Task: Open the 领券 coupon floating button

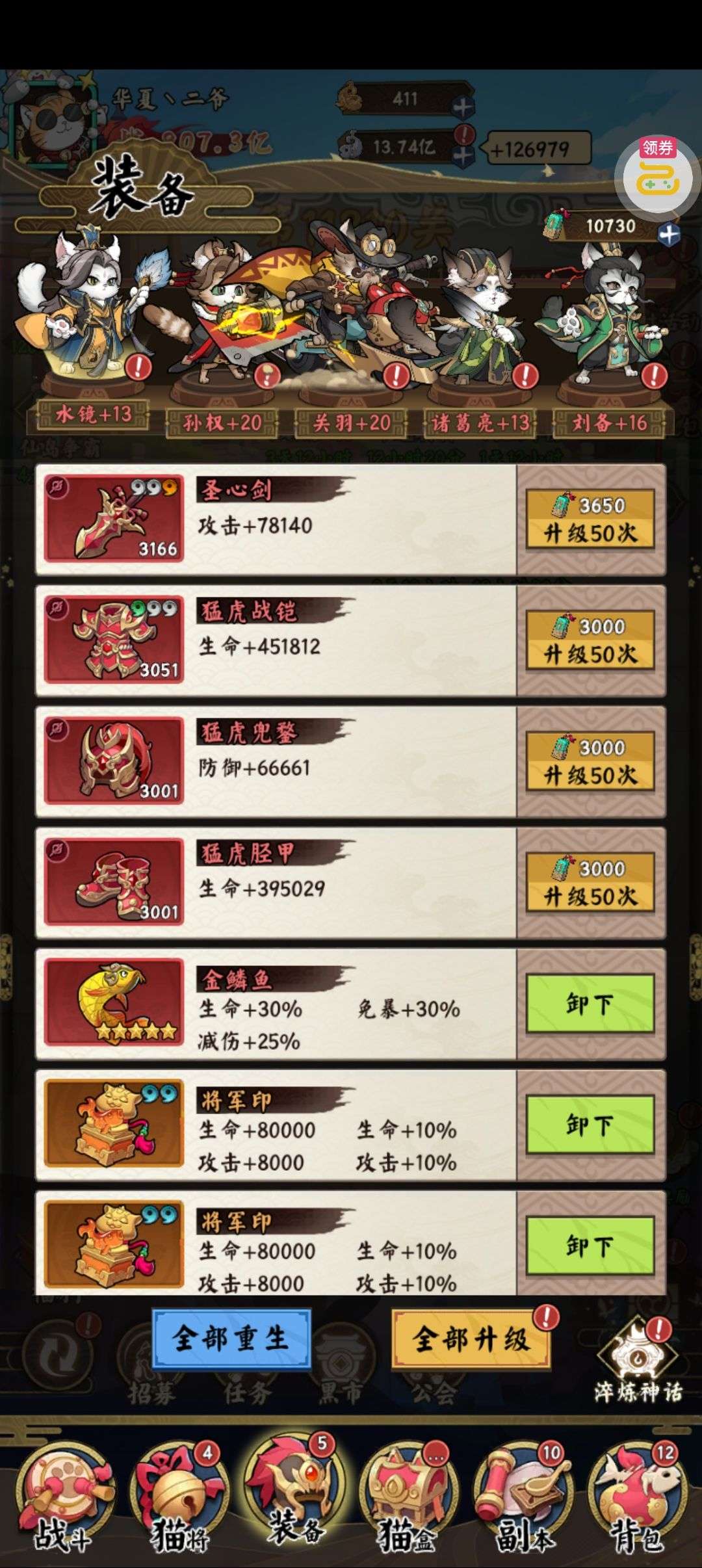Action: pos(657,173)
